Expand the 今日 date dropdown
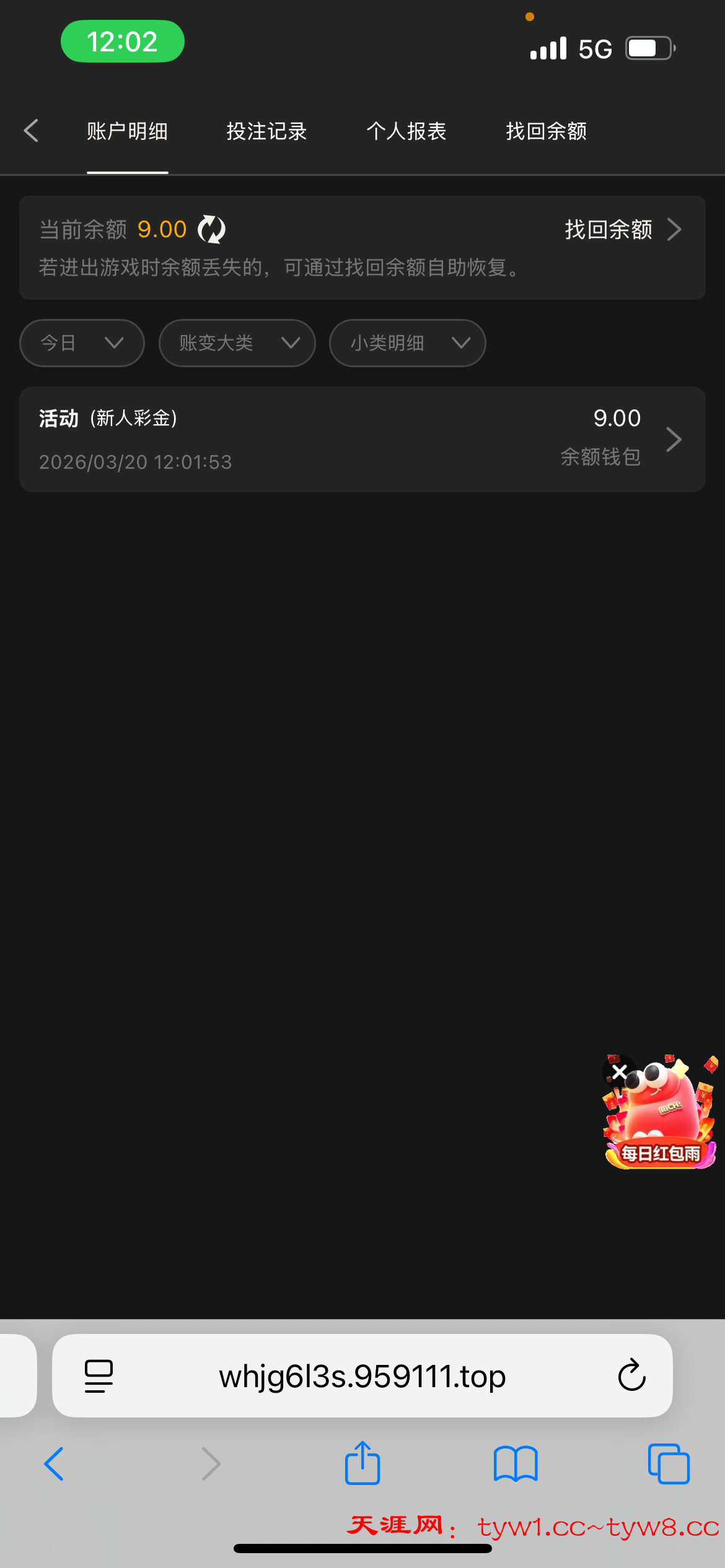 [82, 343]
